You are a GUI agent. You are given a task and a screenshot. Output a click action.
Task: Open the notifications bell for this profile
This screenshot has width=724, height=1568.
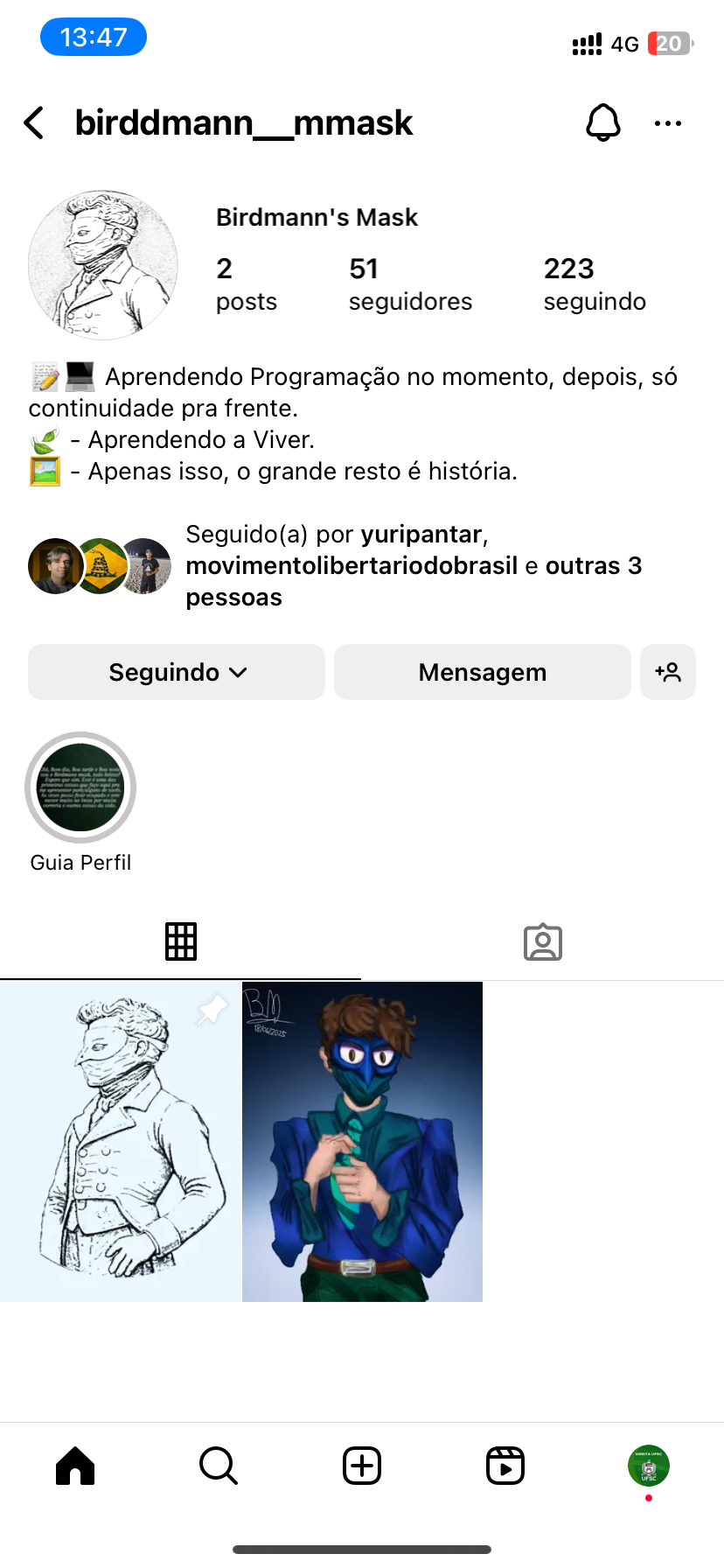coord(602,123)
